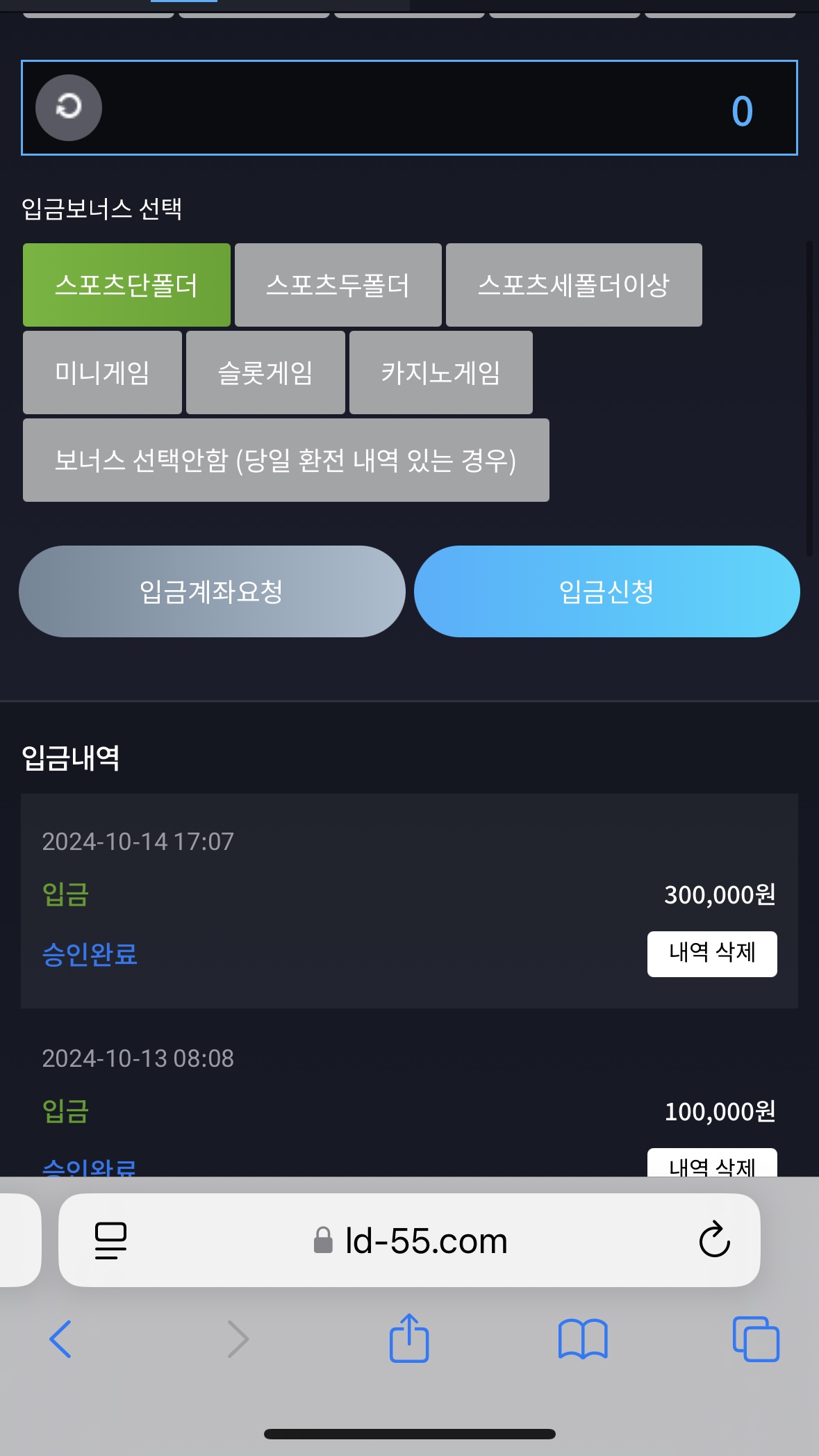The image size is (819, 1456).
Task: Submit with the 입금신청 button
Action: (x=607, y=591)
